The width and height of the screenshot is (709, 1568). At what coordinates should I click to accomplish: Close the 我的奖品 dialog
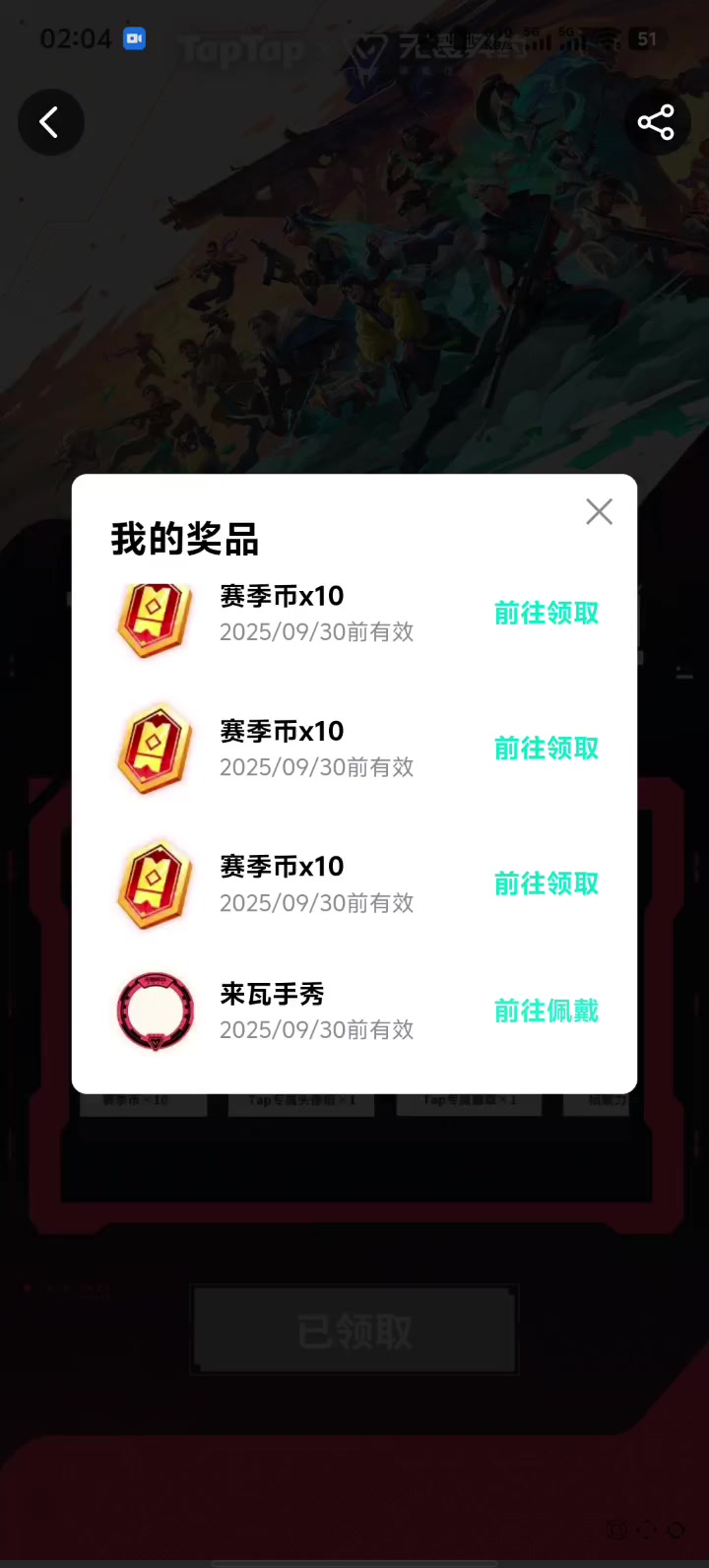599,511
